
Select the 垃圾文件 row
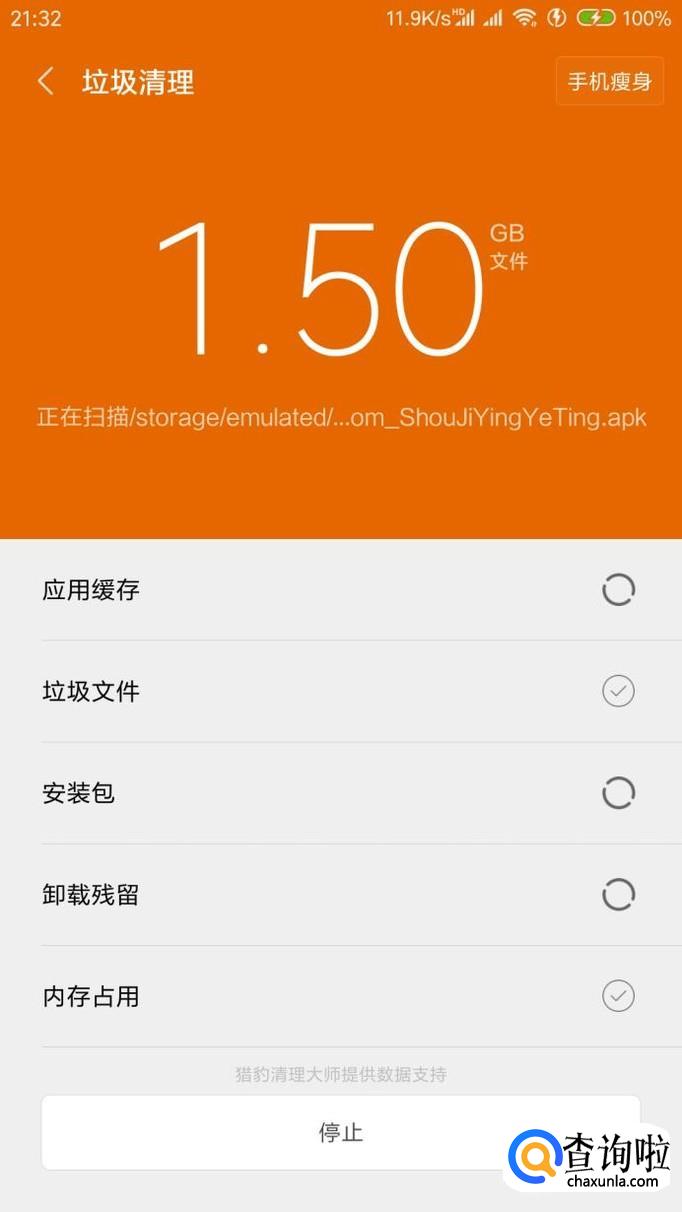click(340, 691)
